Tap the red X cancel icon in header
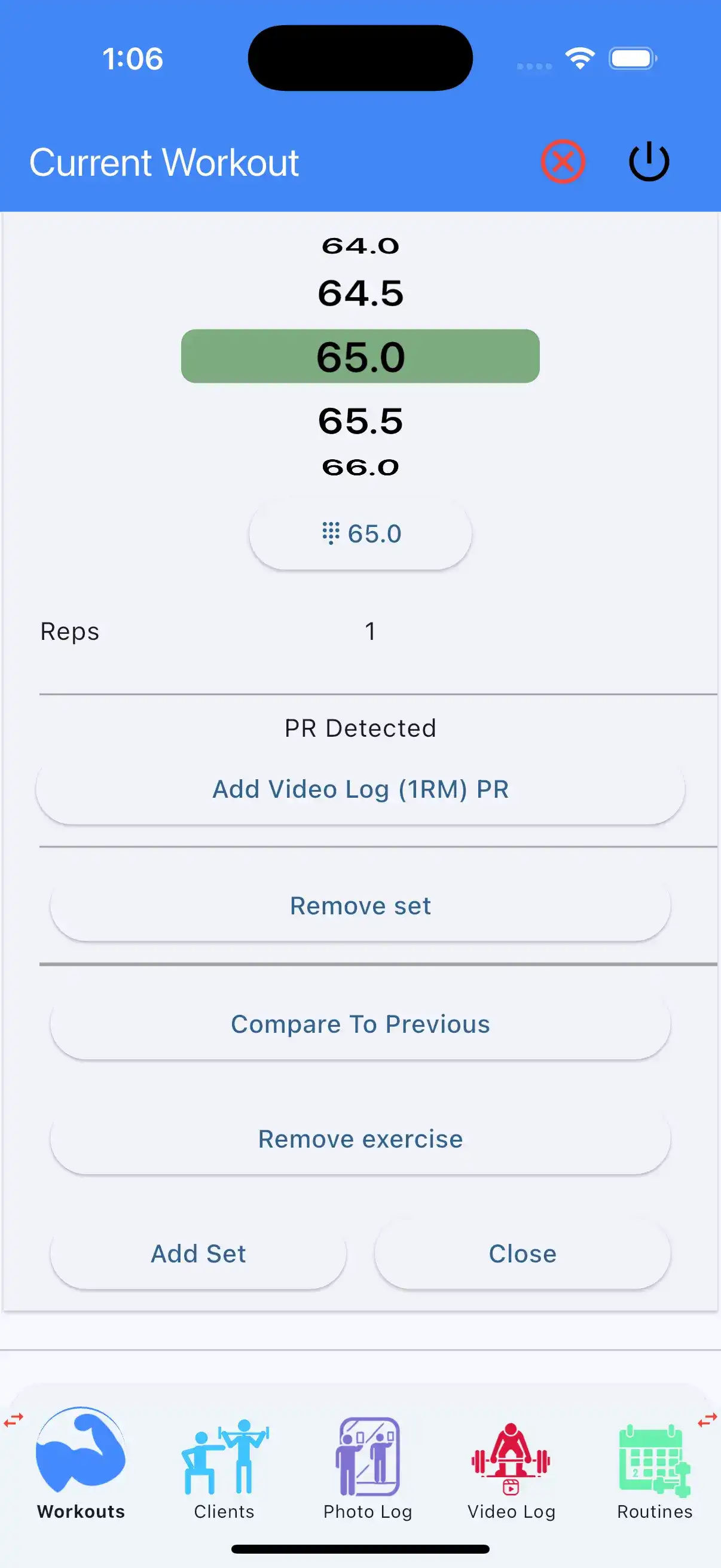The width and height of the screenshot is (721, 1568). click(563, 161)
